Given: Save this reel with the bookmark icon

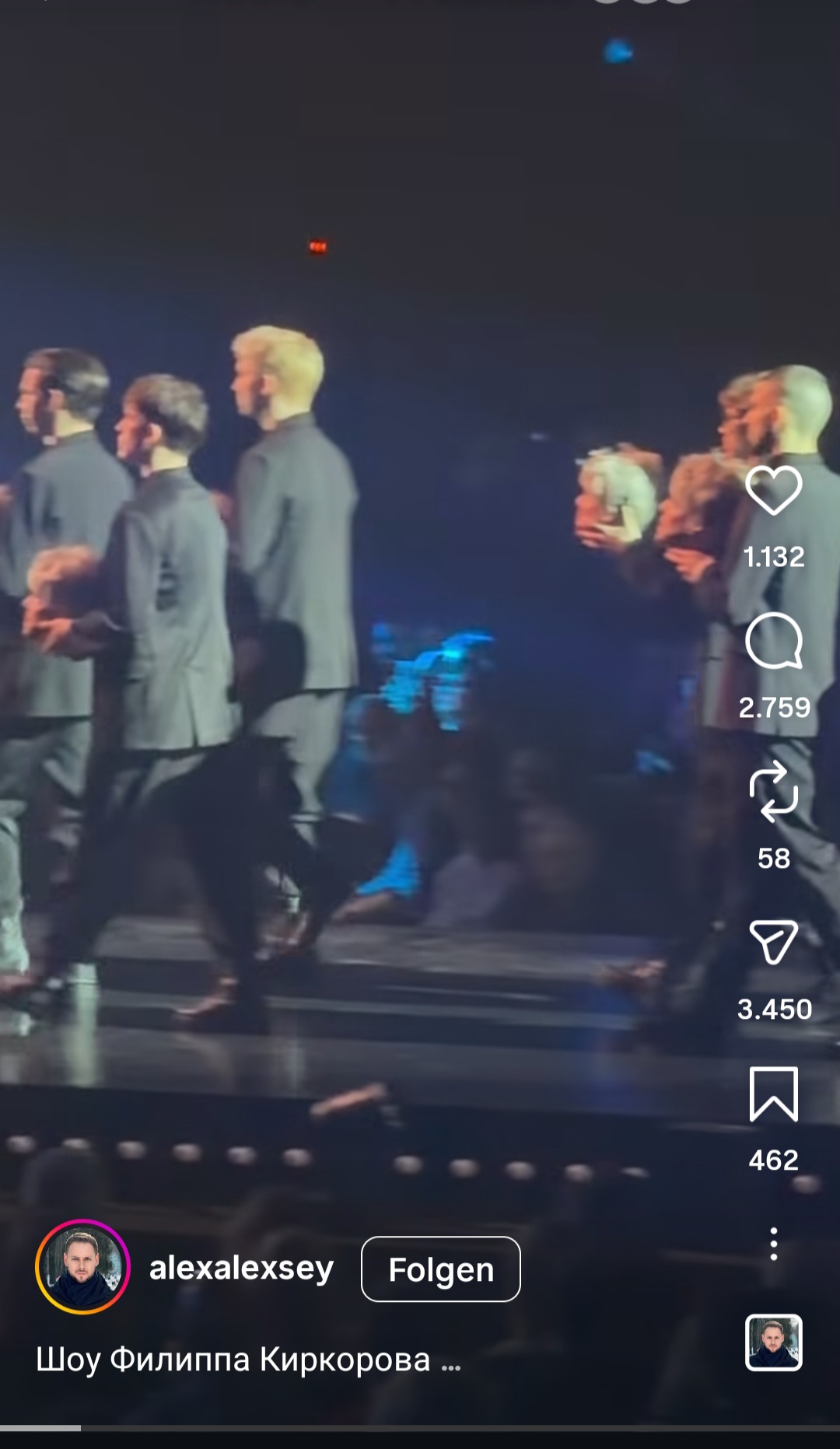Looking at the screenshot, I should point(773,1094).
